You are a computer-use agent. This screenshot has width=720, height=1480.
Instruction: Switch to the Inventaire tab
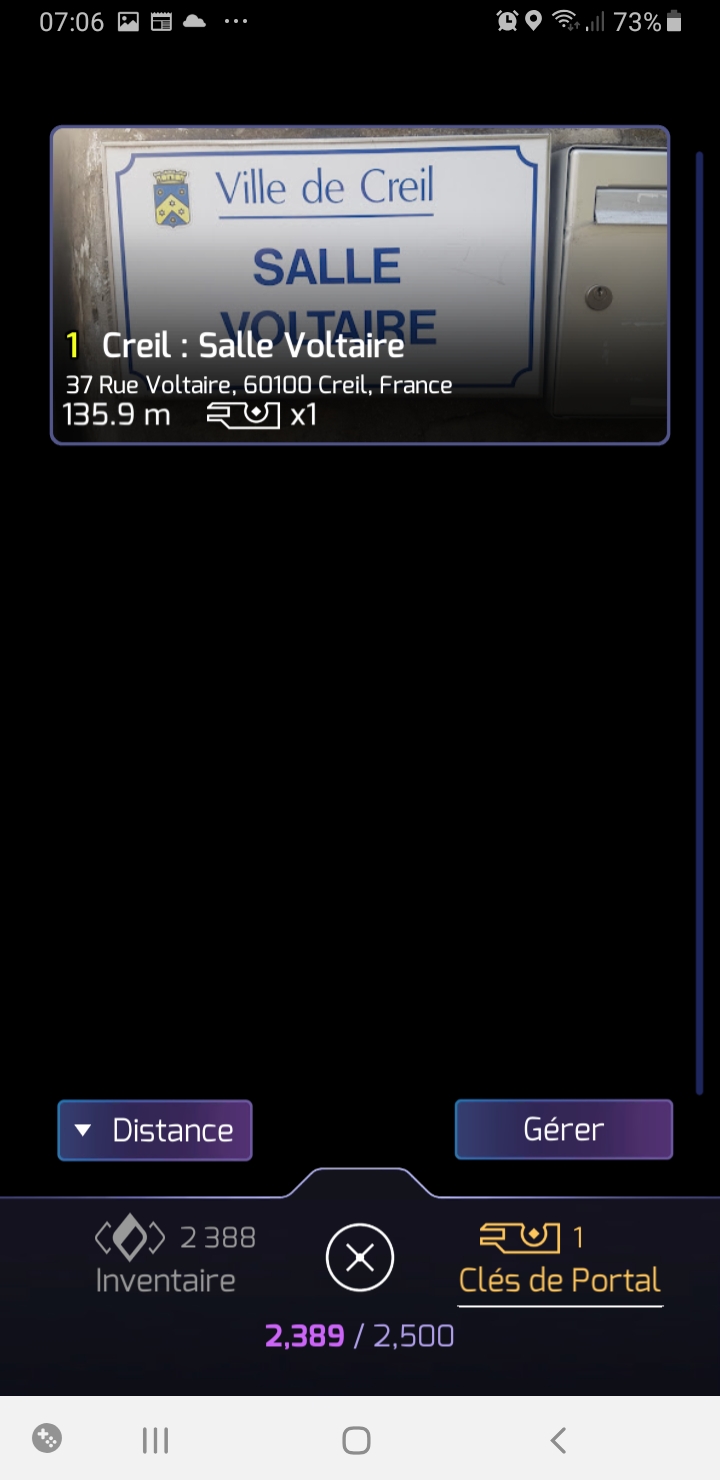167,1258
